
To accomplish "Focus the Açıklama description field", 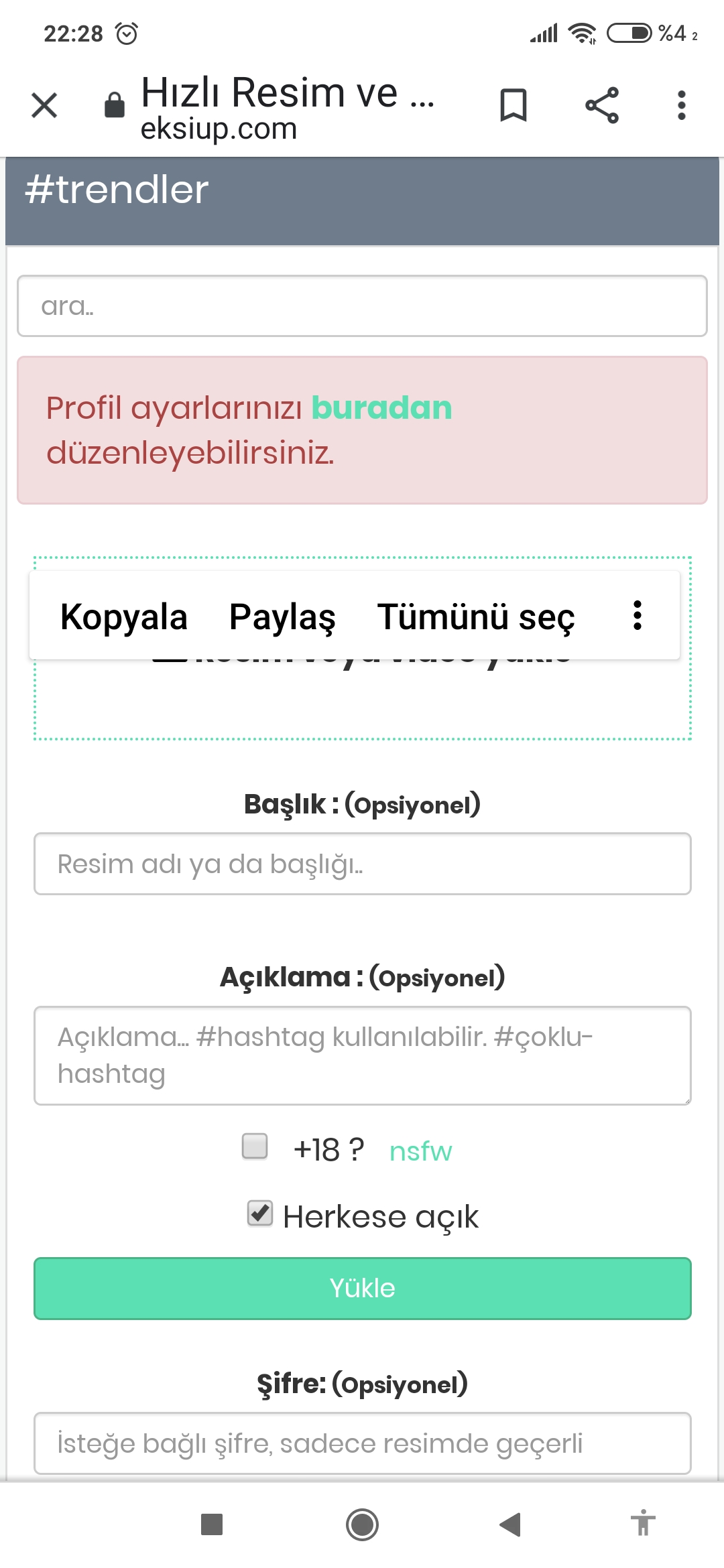I will tap(362, 1055).
